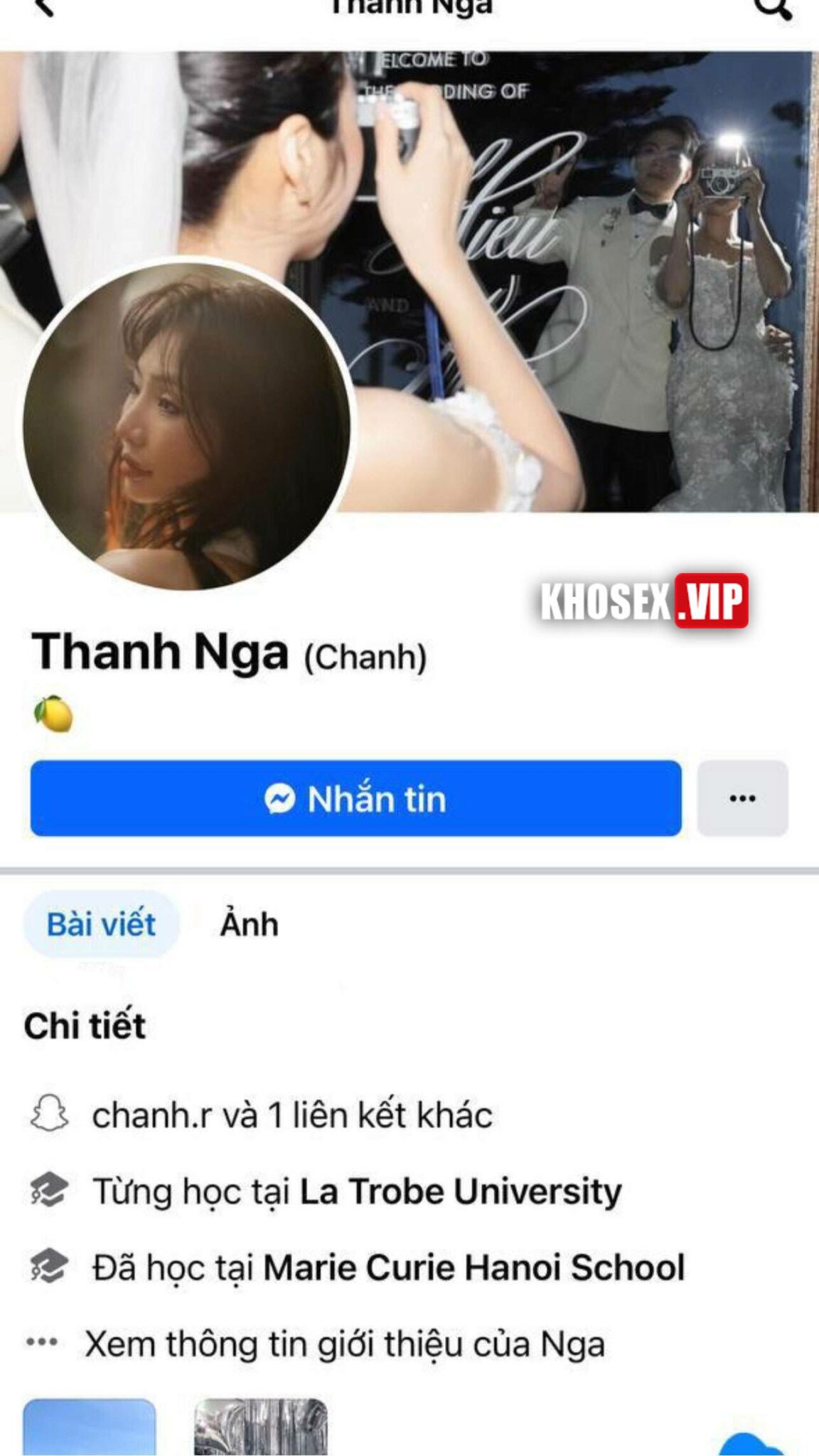Go back using the top-left arrow
This screenshot has width=819, height=1456.
point(44,7)
